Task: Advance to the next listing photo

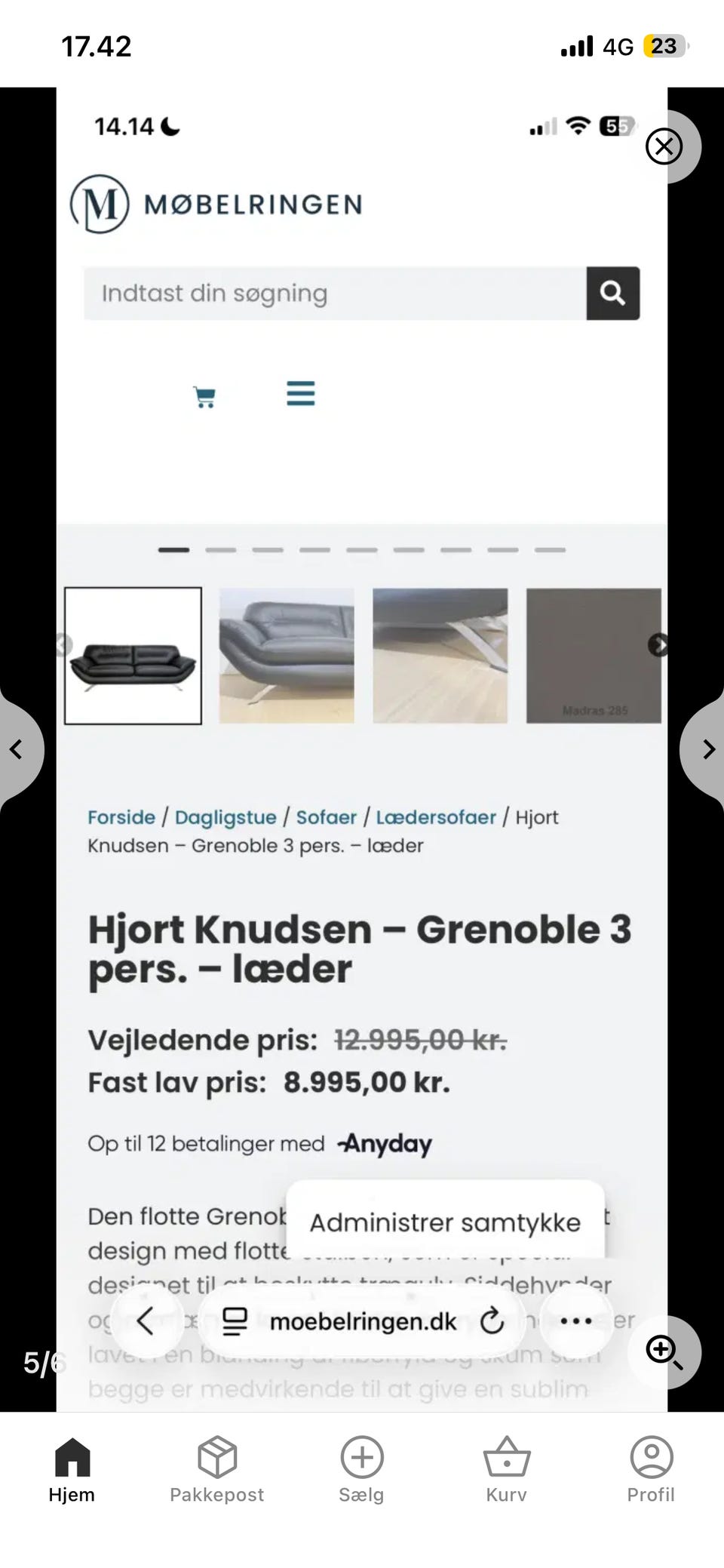Action: pos(707,749)
